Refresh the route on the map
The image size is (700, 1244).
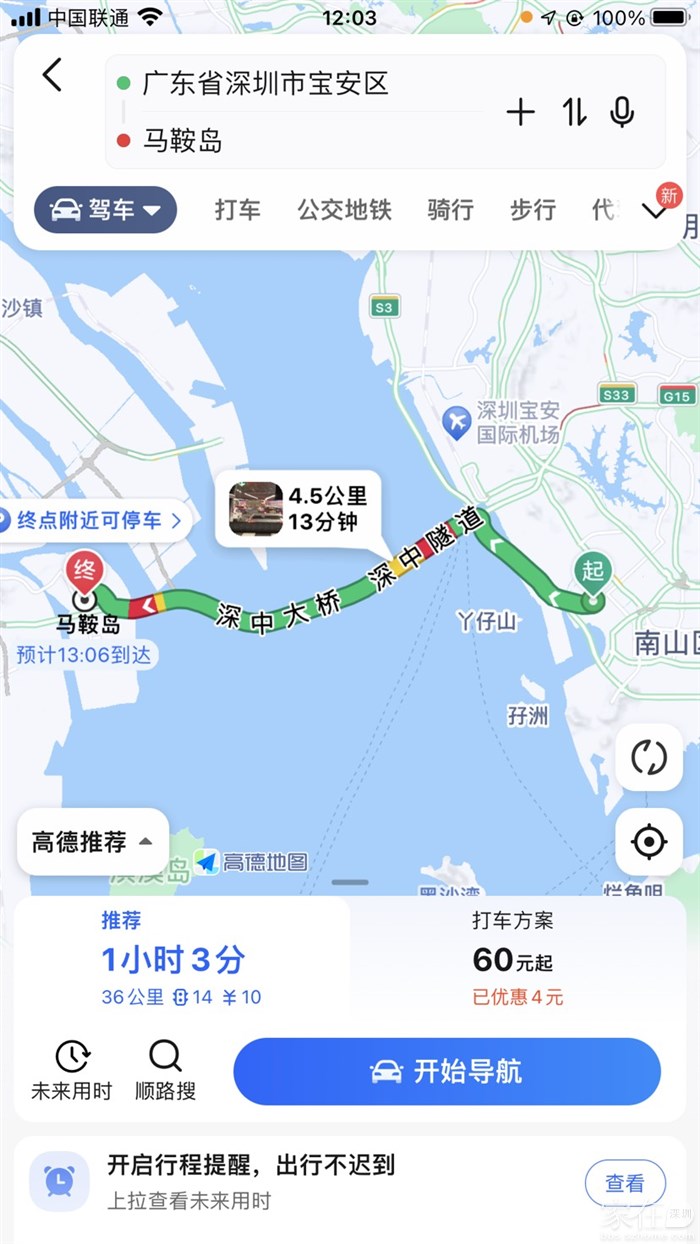(649, 757)
